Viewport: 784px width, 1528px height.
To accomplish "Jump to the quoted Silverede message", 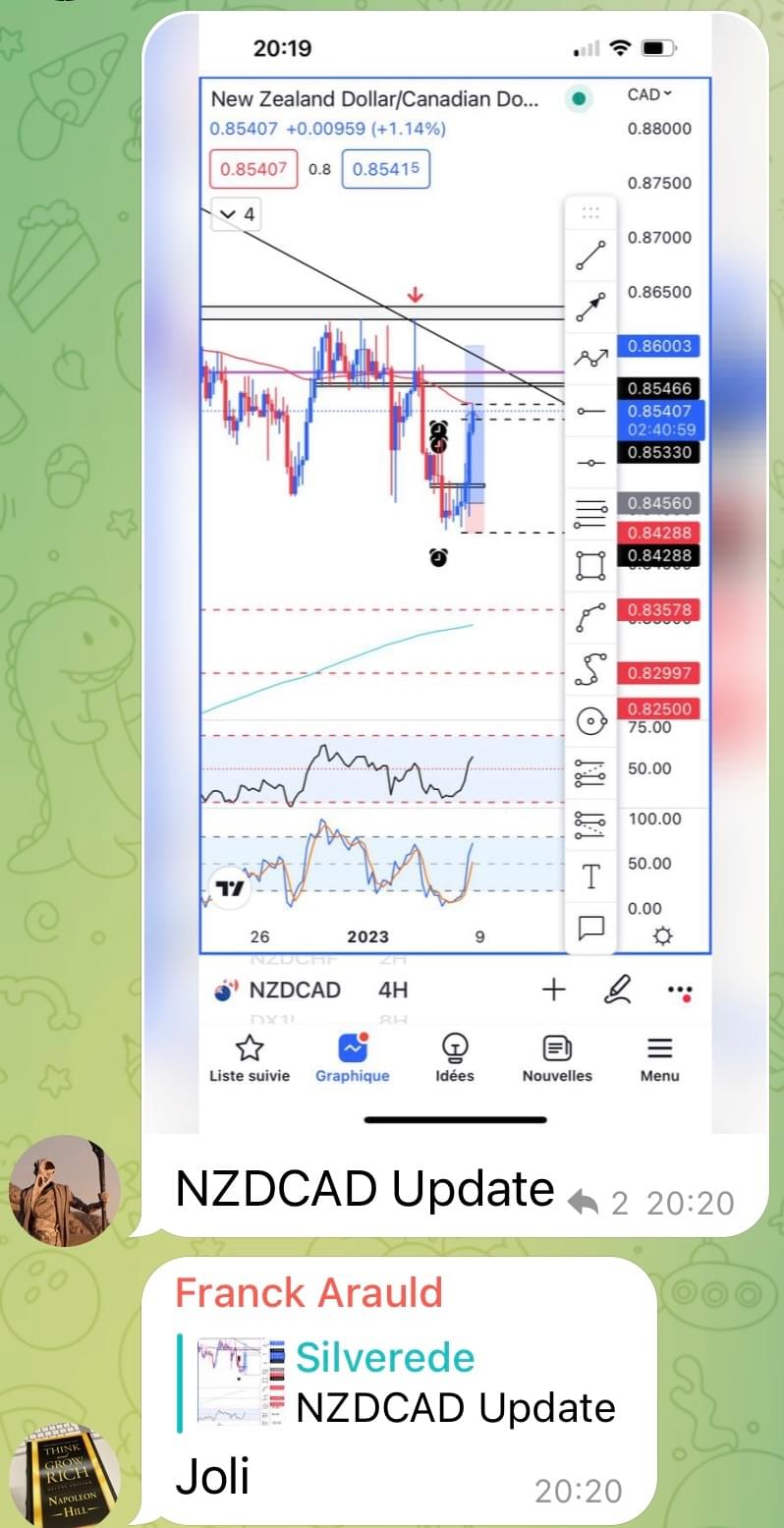I will click(403, 1383).
